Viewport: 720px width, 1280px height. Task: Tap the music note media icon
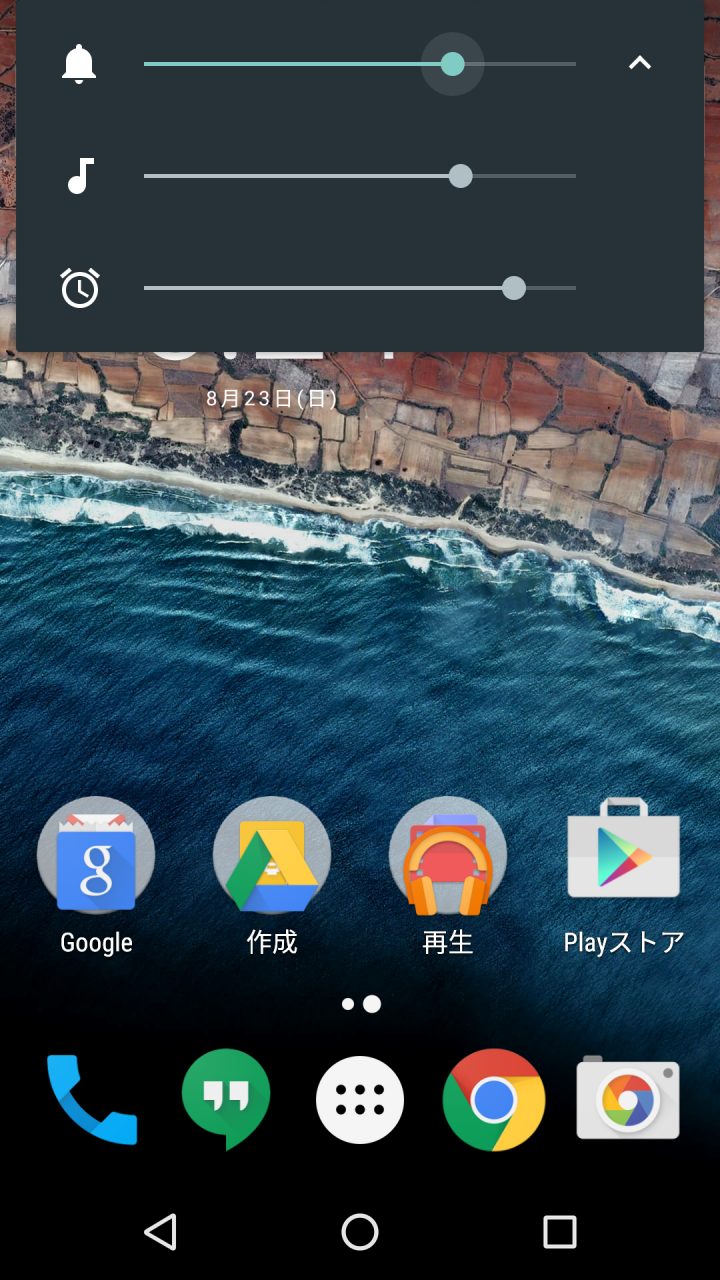[x=80, y=176]
